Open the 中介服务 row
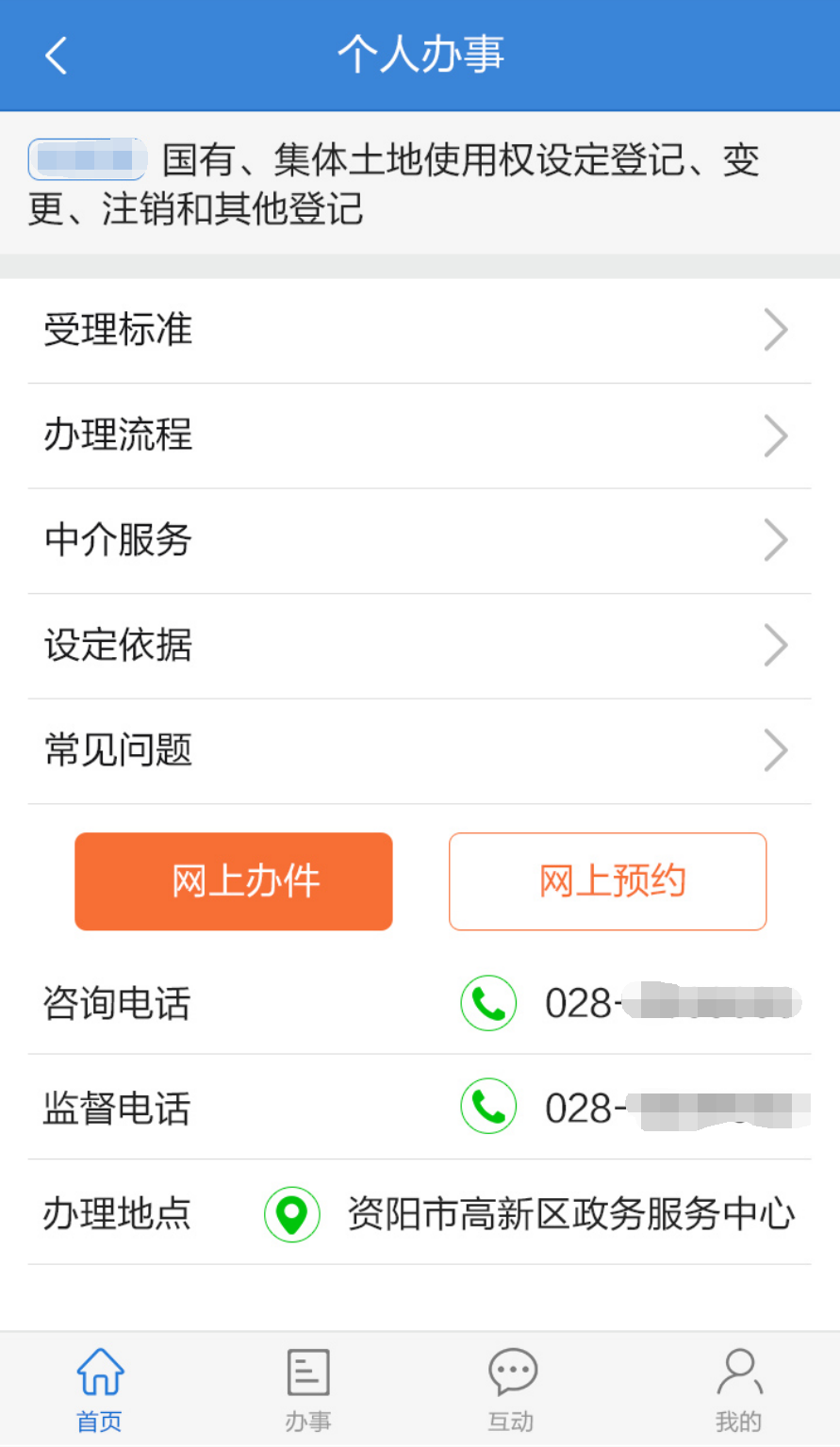Screen dimensions: 840x1447 click(x=420, y=541)
